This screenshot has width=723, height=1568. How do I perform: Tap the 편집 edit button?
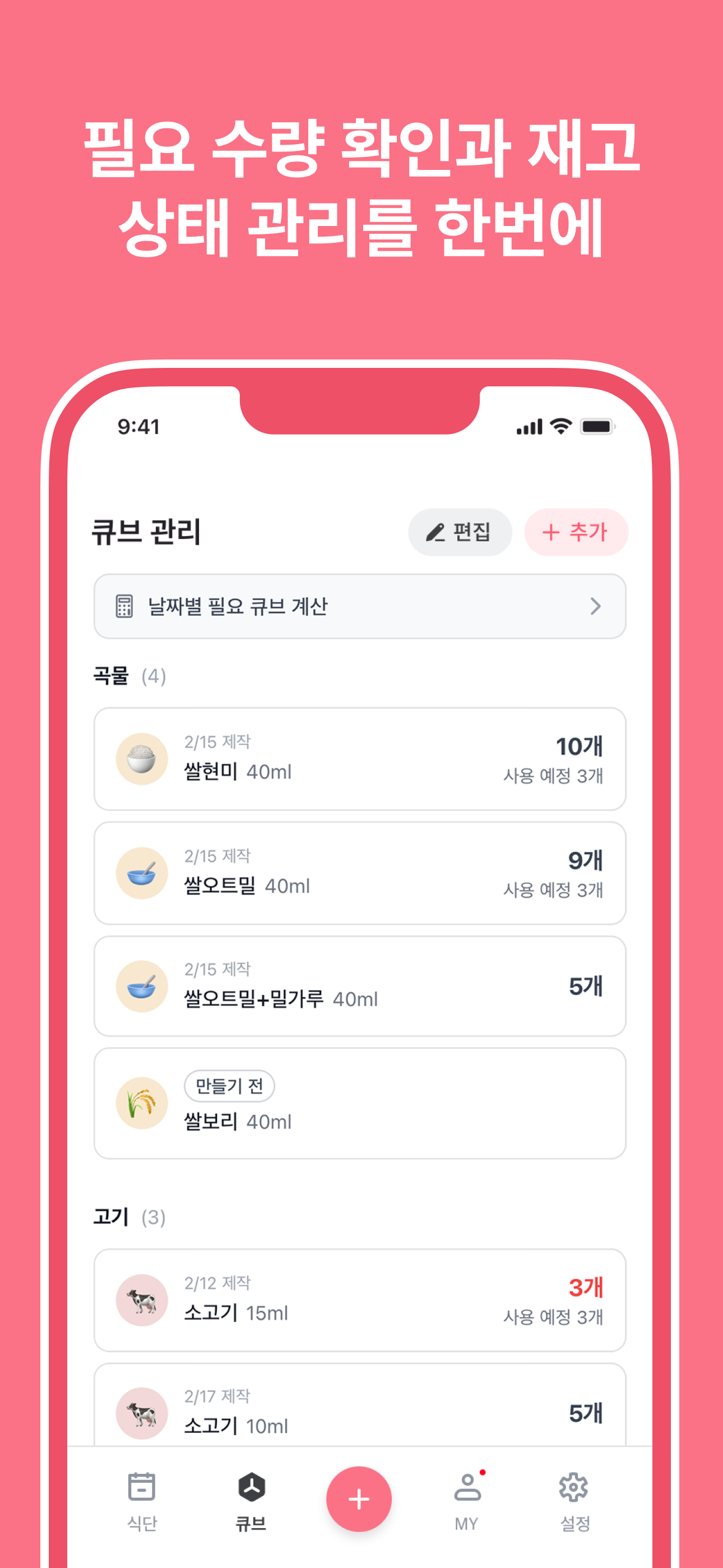tap(461, 532)
